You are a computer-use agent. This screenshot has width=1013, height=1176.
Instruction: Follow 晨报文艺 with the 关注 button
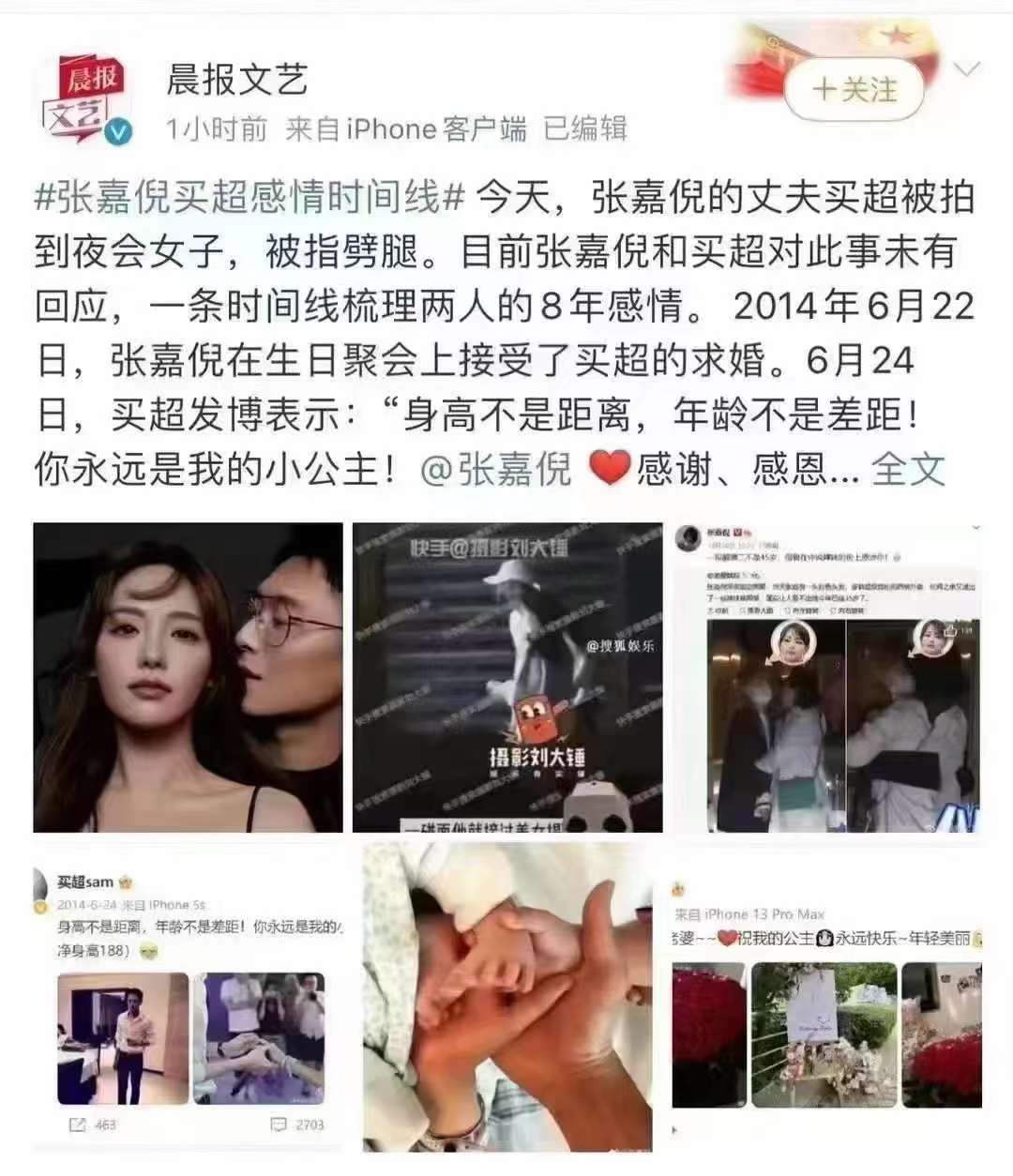854,90
